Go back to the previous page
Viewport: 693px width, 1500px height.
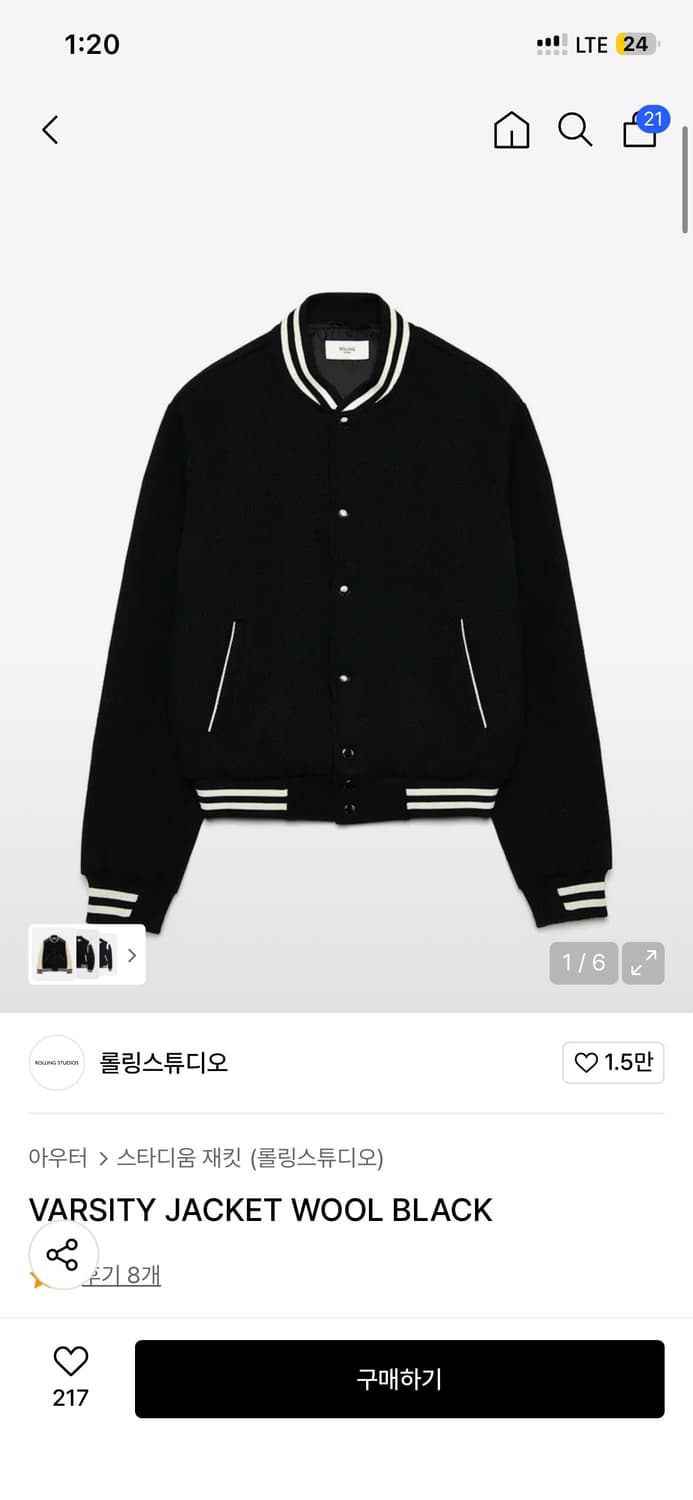click(51, 129)
